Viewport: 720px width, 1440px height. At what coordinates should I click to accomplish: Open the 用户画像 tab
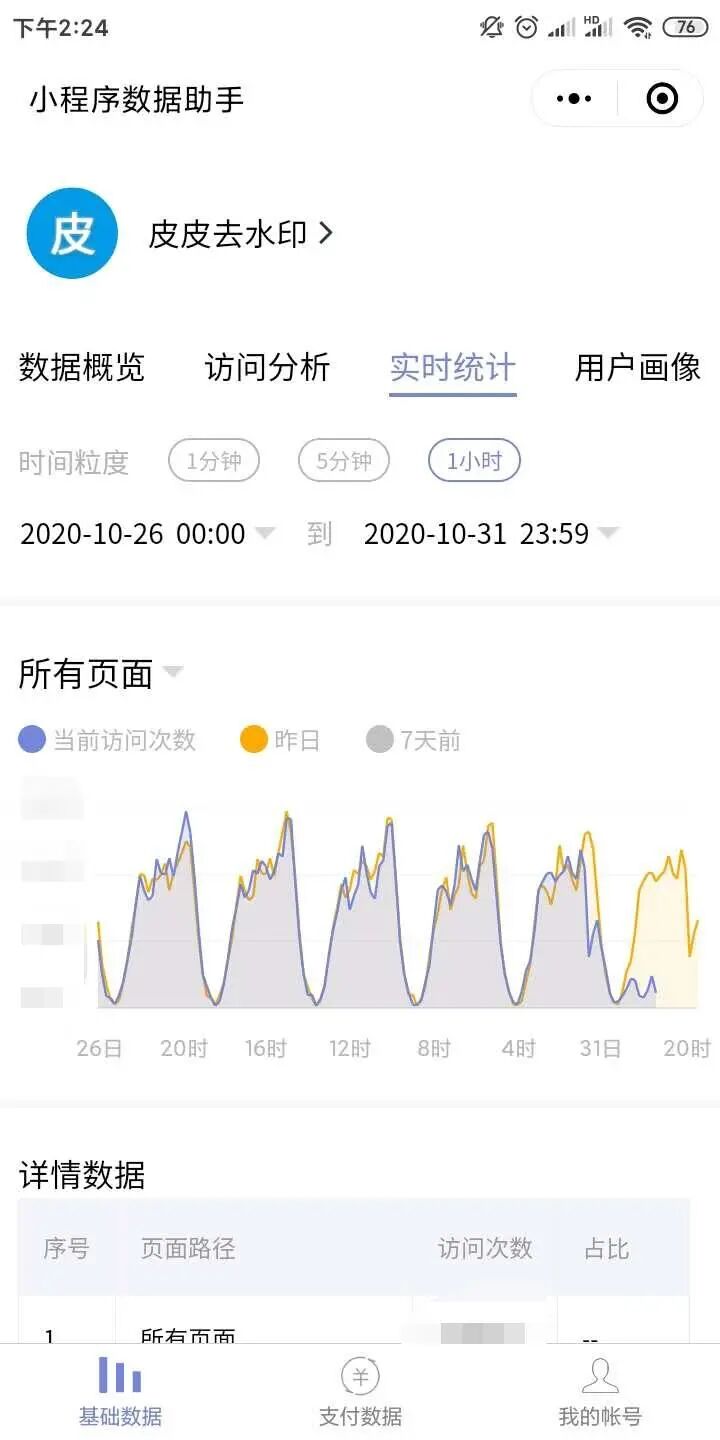(637, 367)
